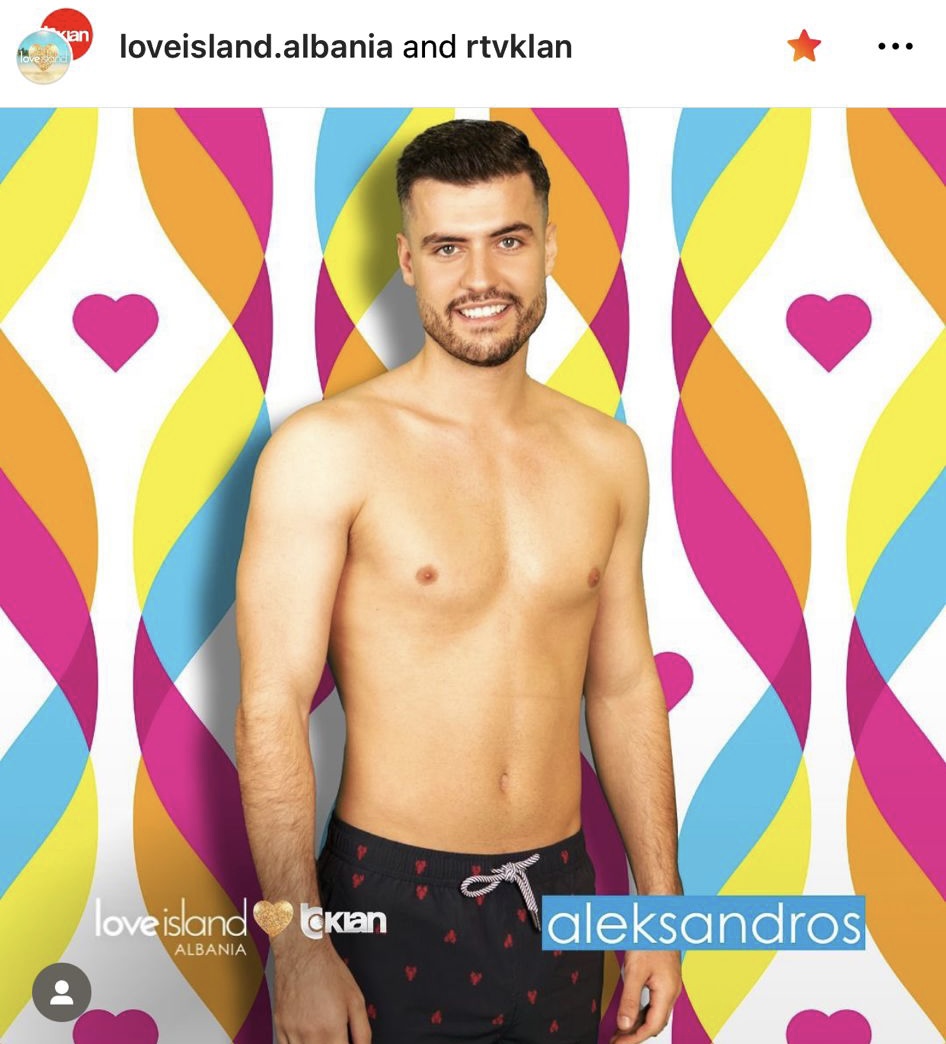Open the three-dot overflow menu
Viewport: 946px width, 1044px height.
click(894, 46)
